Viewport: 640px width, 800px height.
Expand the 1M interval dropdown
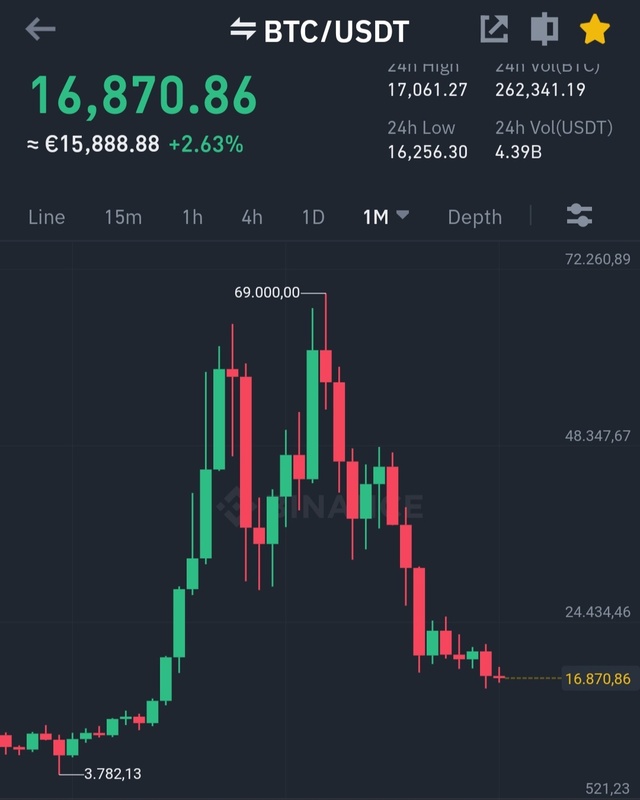[386, 217]
